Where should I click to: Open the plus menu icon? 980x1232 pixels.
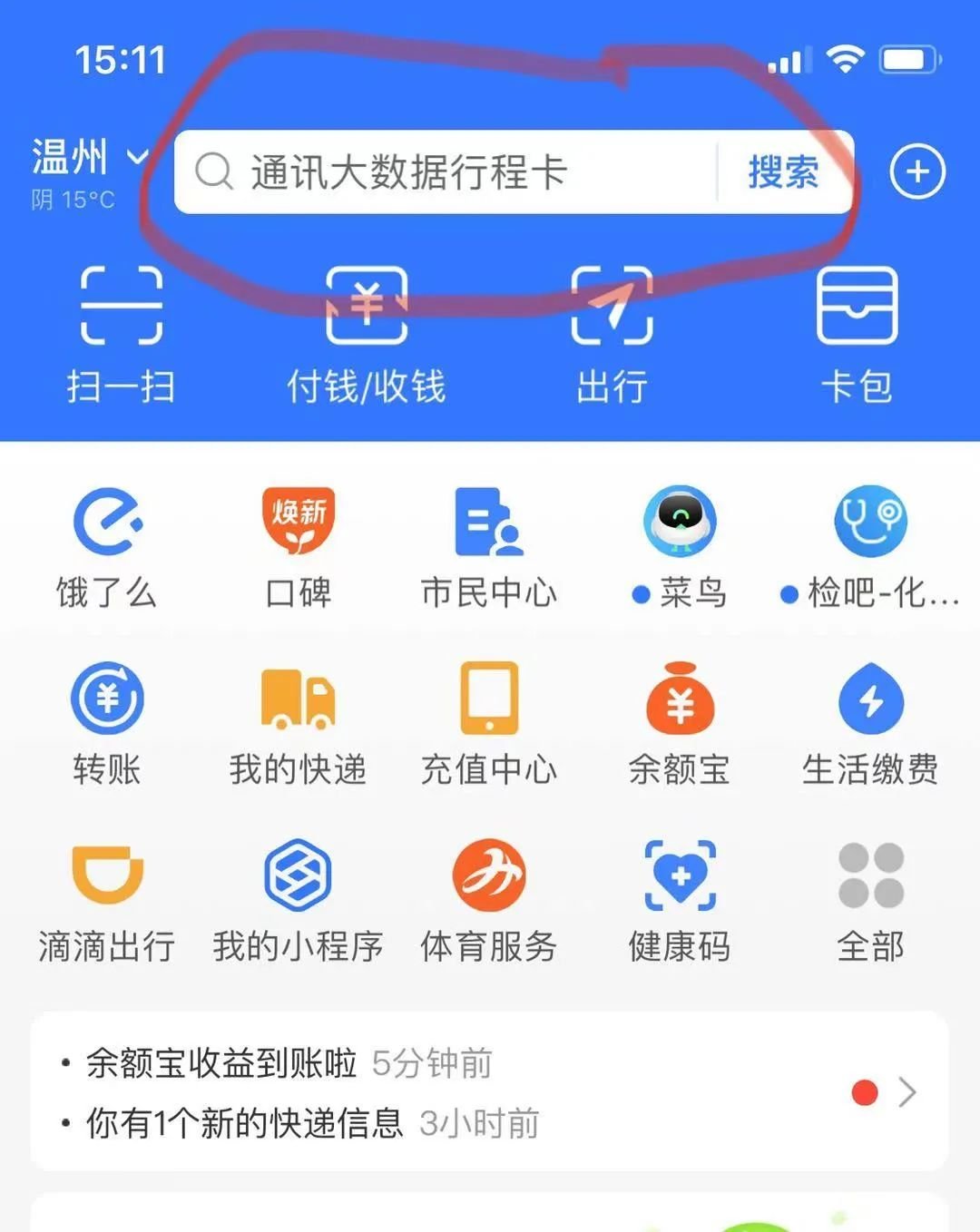pos(917,171)
